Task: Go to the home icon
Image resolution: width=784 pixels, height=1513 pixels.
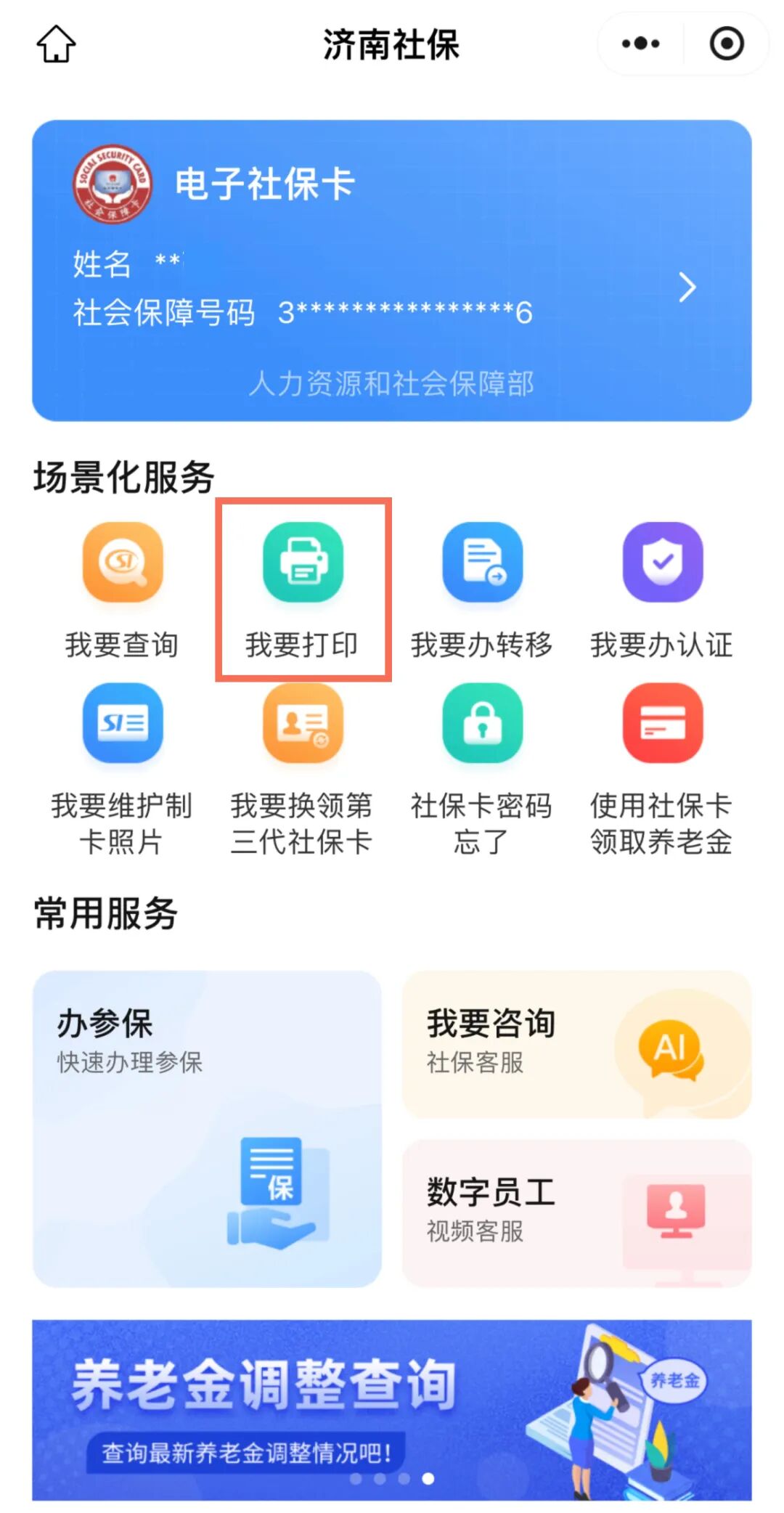Action: pyautogui.click(x=56, y=44)
